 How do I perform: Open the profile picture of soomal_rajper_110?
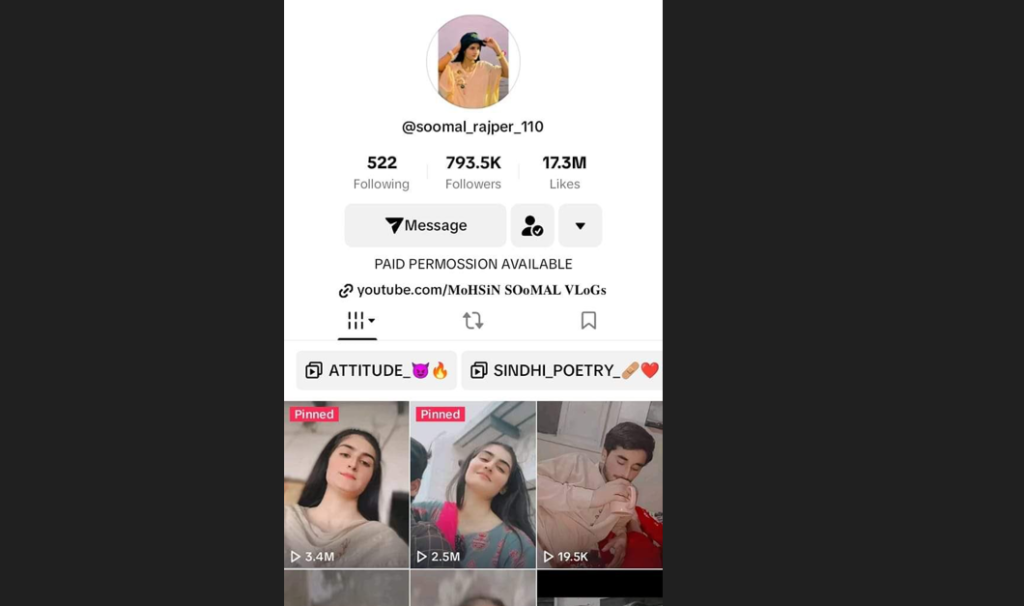[x=473, y=62]
